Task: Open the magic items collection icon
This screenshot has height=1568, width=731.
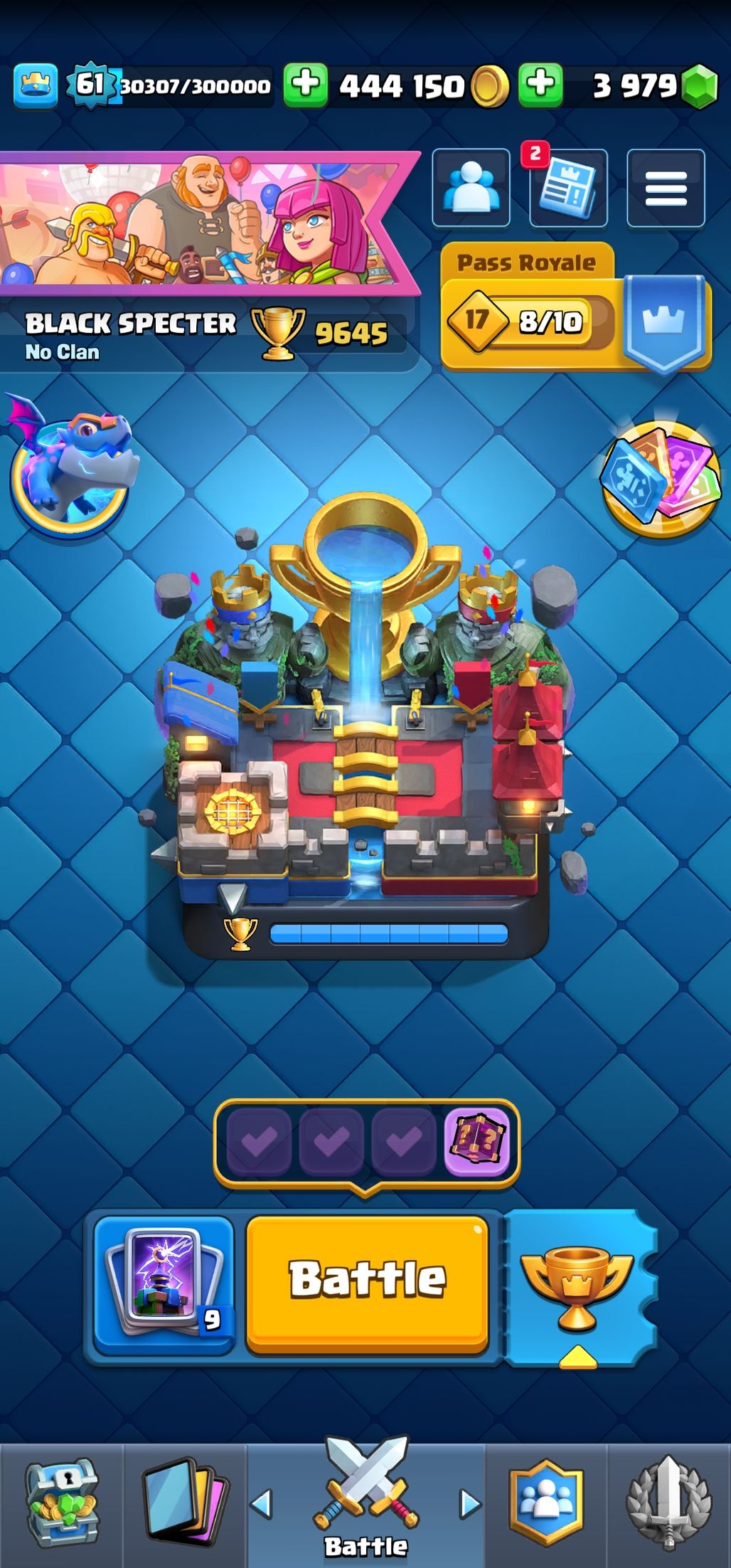Action: [660, 478]
